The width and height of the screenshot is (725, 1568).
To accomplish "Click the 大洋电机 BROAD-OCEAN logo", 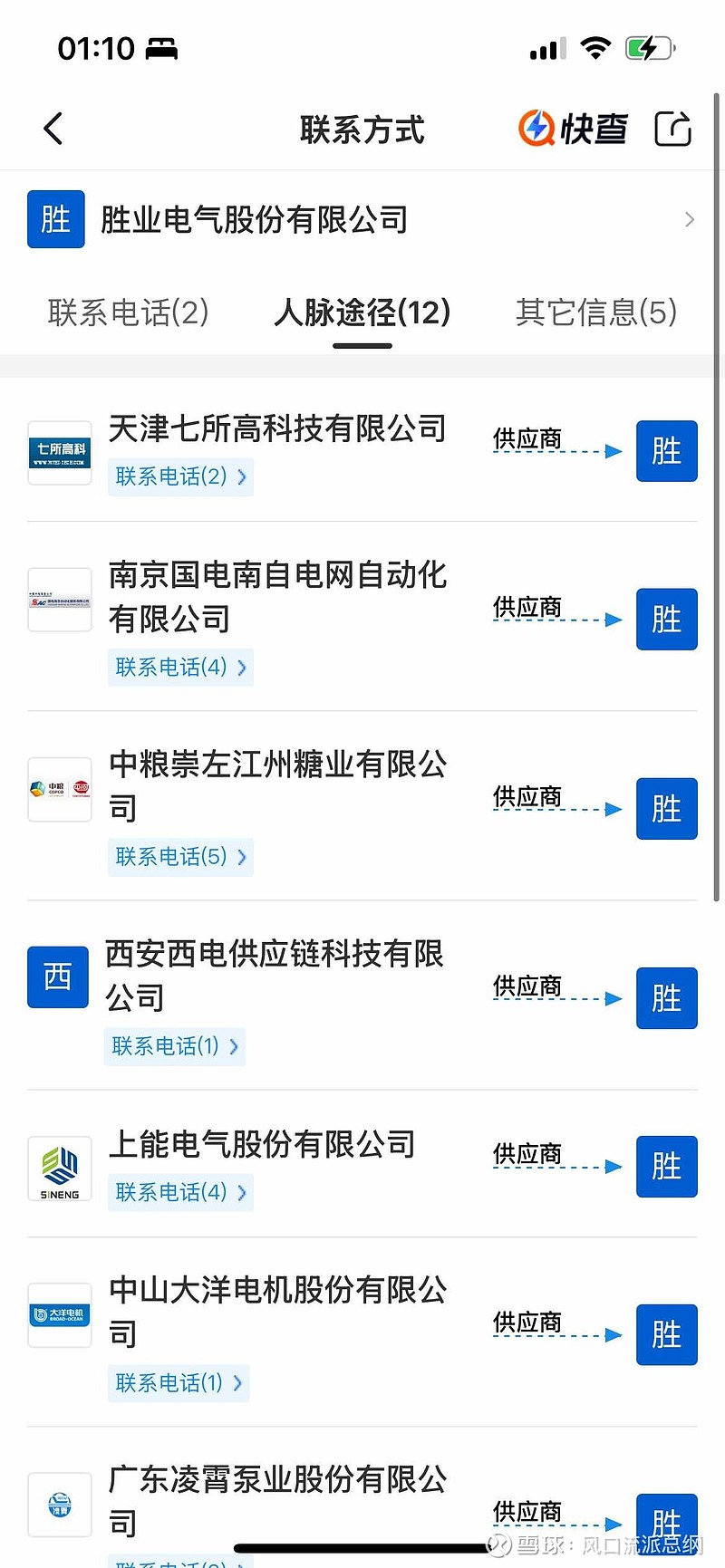I will point(60,1315).
